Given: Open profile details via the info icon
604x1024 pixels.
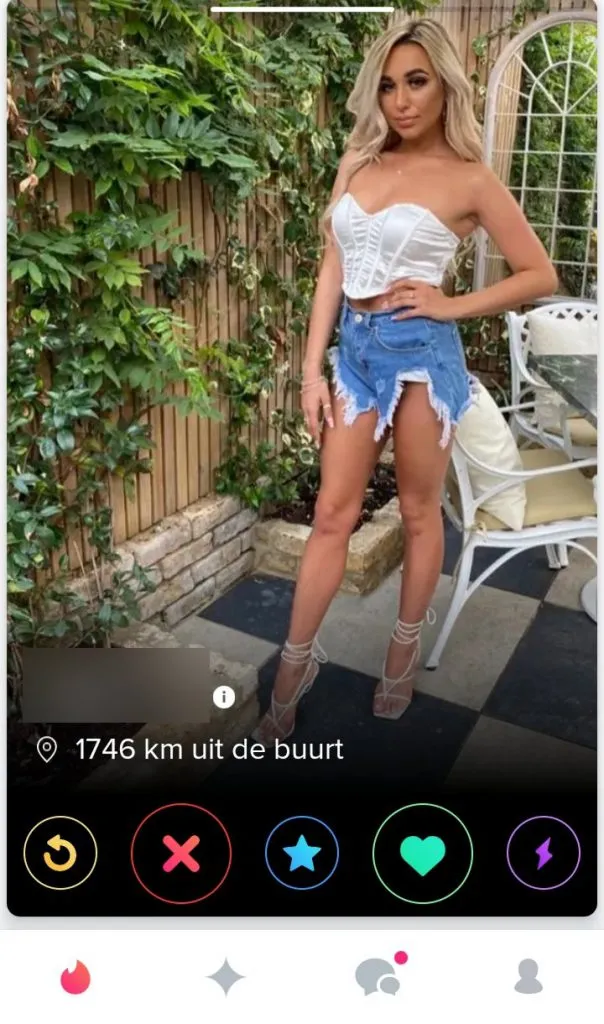Looking at the screenshot, I should click(x=224, y=697).
